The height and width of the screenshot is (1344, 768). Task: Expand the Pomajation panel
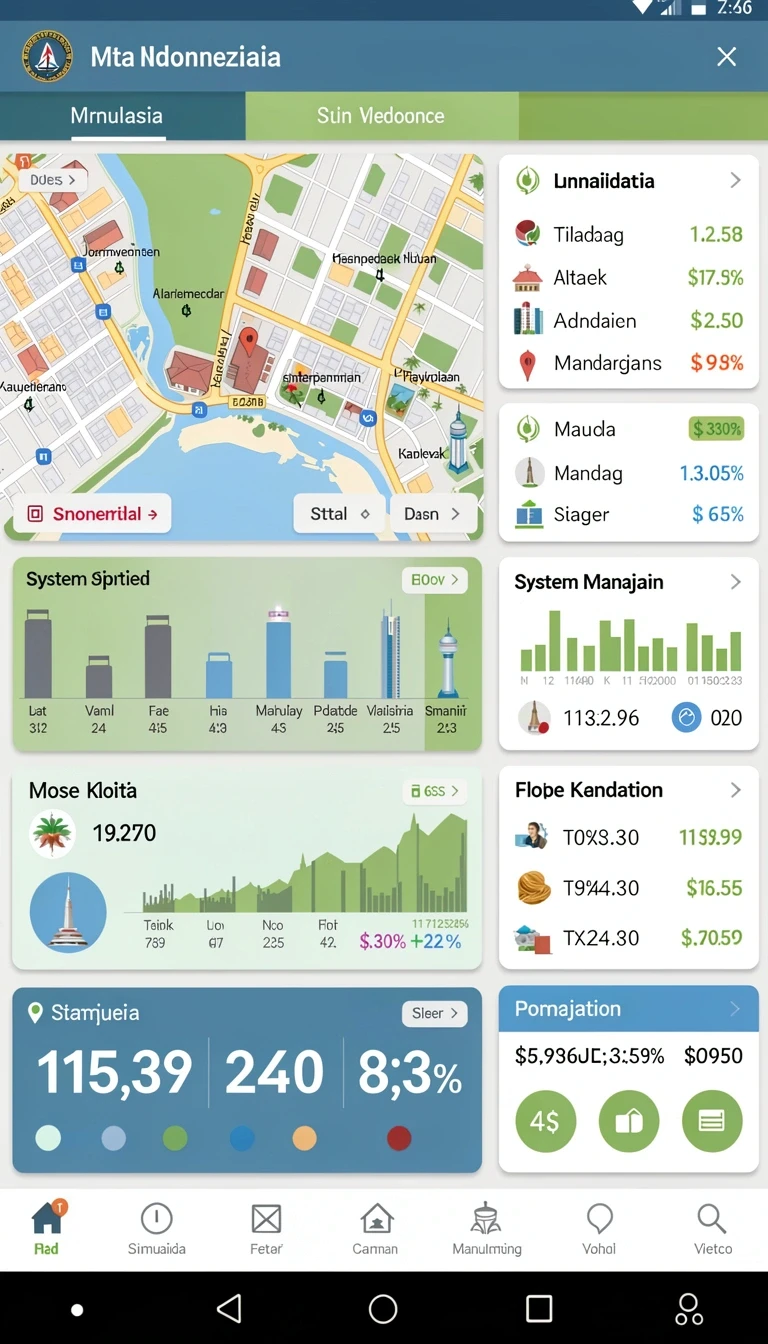(x=735, y=1009)
